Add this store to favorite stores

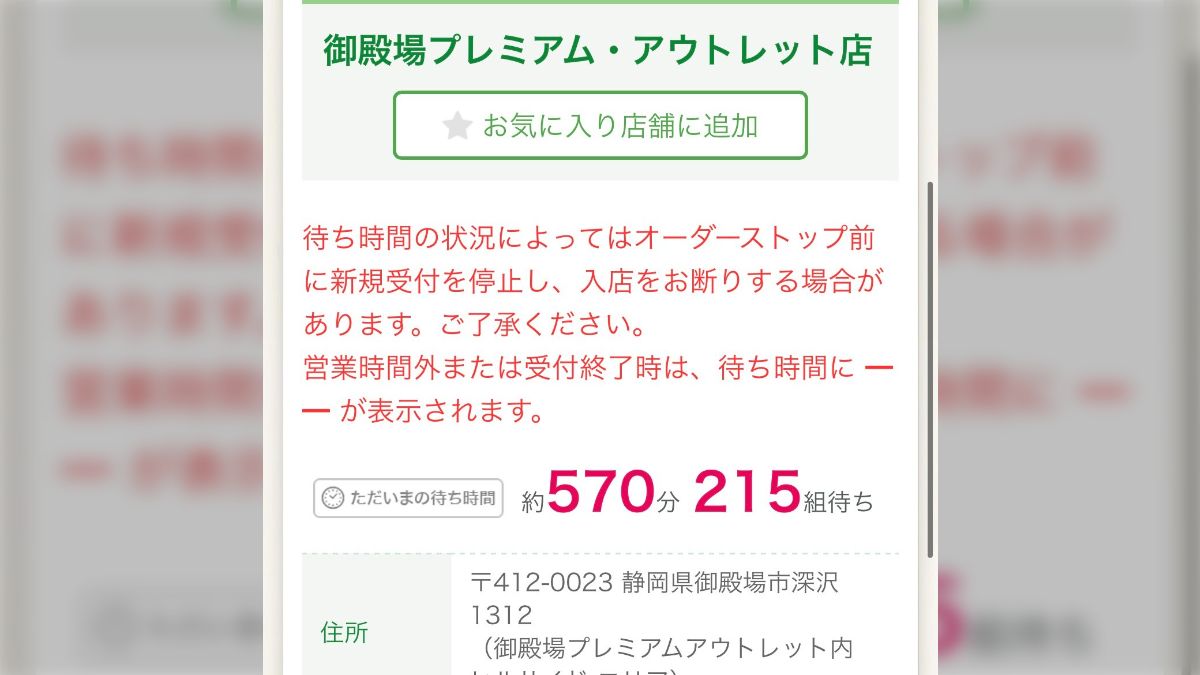point(600,126)
